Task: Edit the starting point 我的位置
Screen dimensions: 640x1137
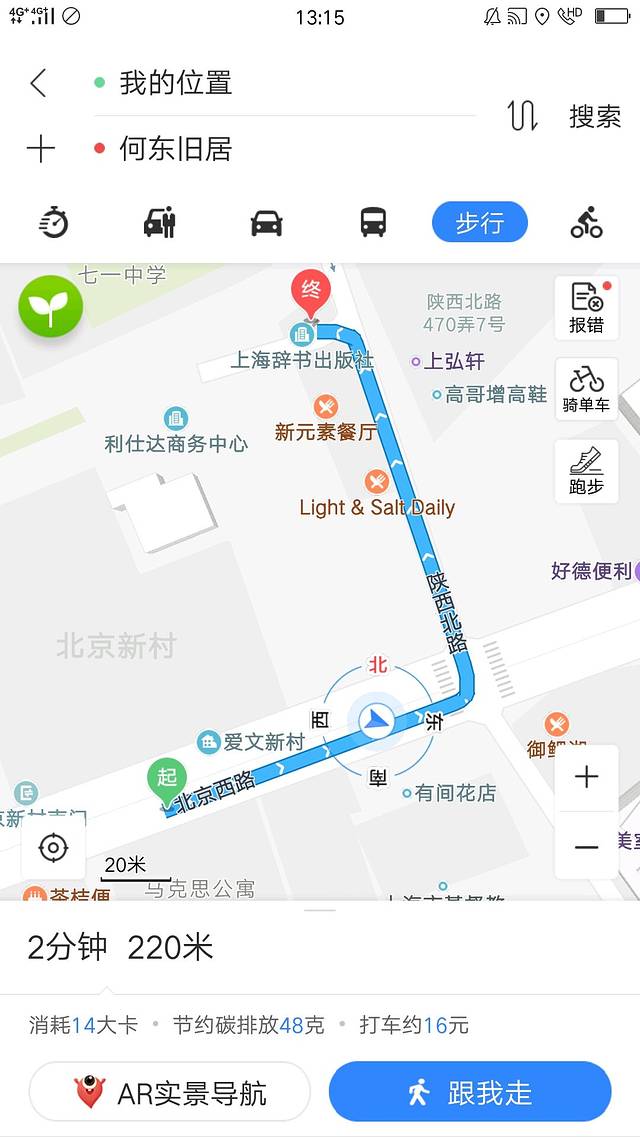Action: pos(176,83)
